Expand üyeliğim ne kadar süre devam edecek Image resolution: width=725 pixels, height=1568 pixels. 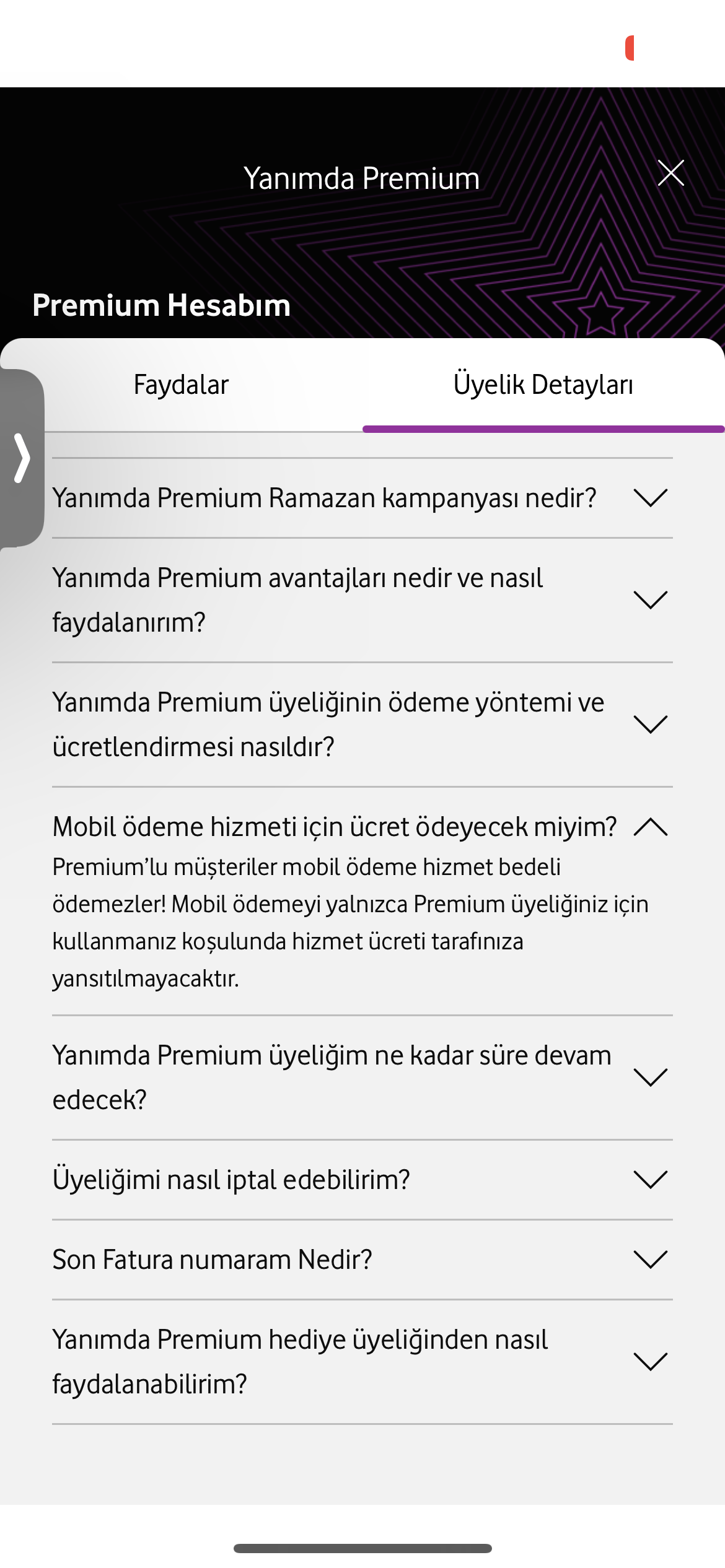coord(362,1078)
